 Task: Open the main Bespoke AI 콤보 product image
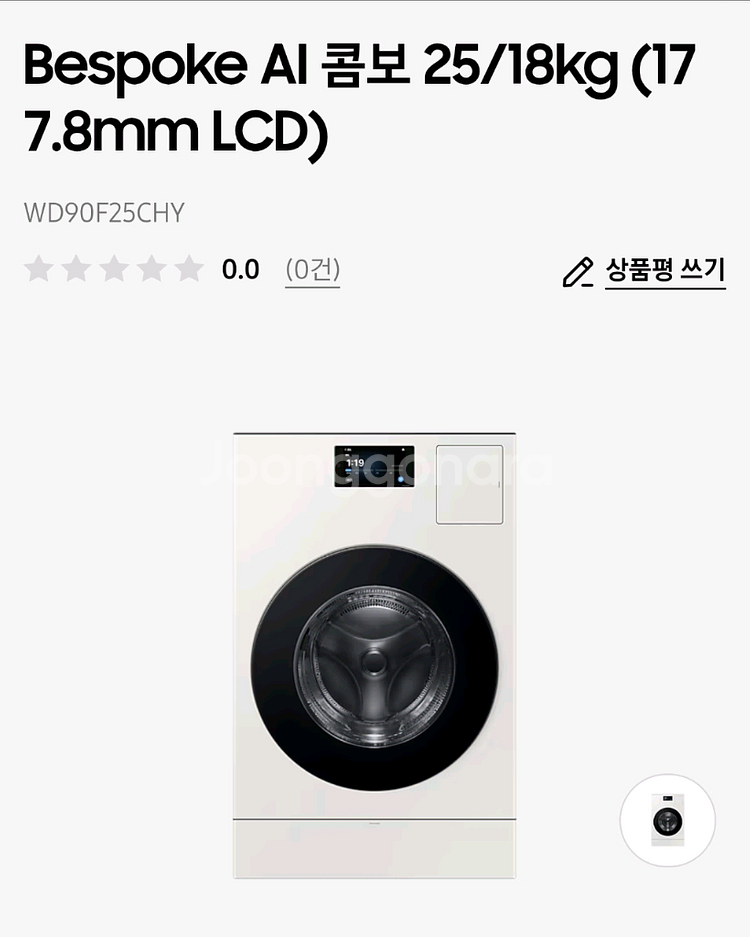coord(375,655)
